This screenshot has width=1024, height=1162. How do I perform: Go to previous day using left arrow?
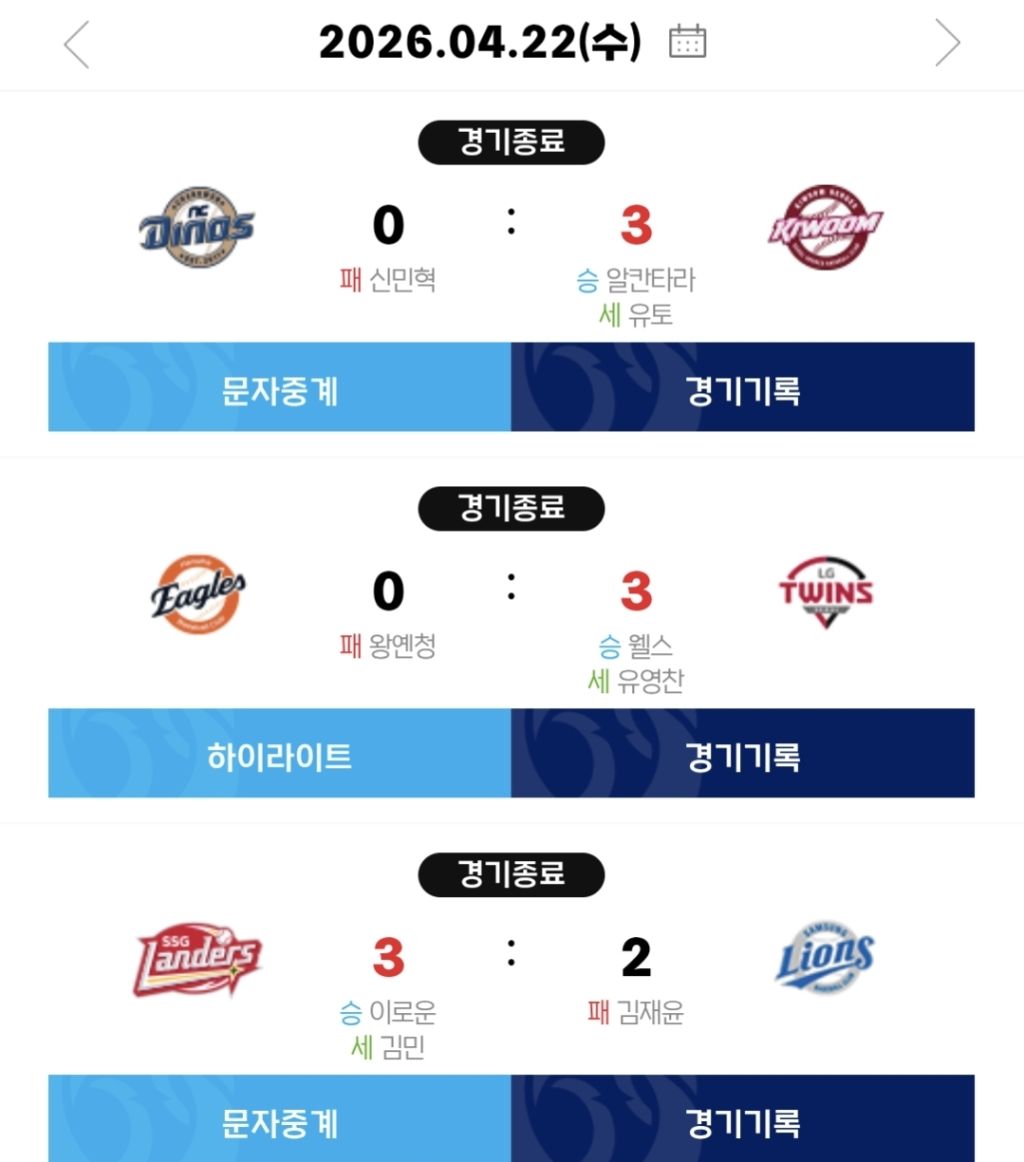(x=77, y=42)
